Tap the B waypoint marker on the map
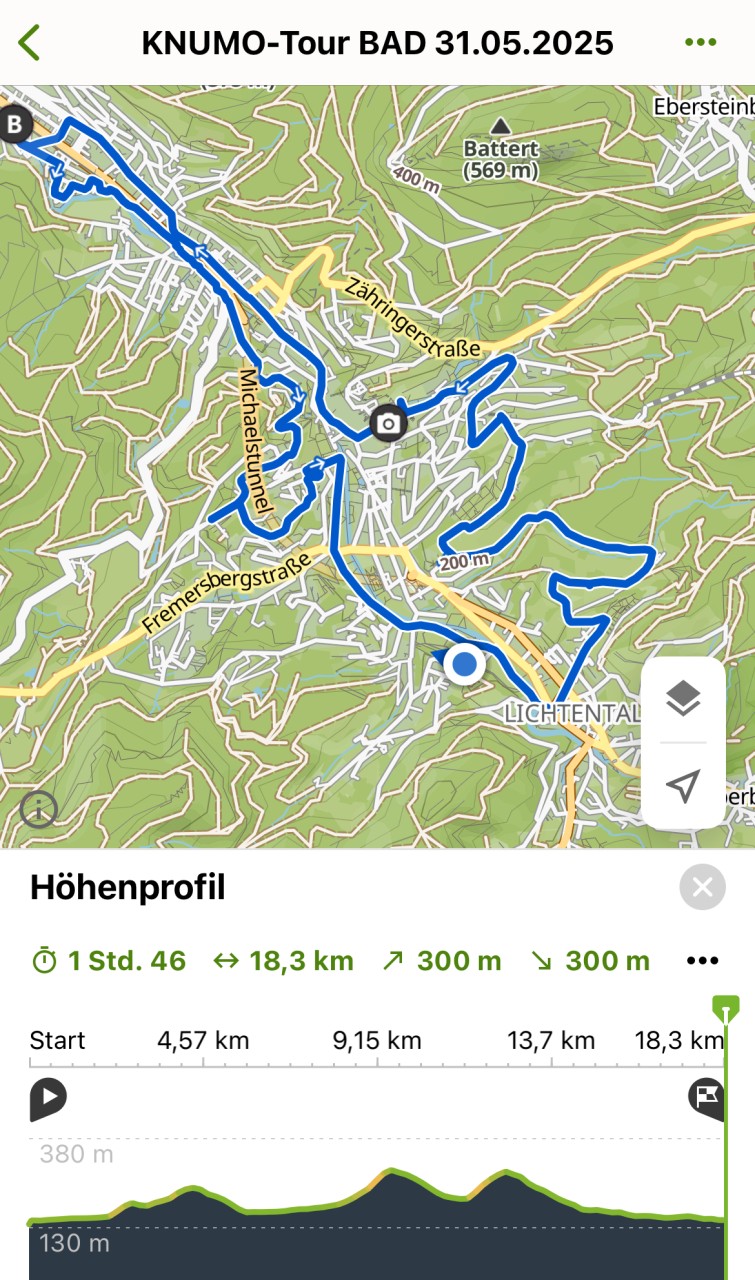This screenshot has width=755, height=1280. click(15, 125)
